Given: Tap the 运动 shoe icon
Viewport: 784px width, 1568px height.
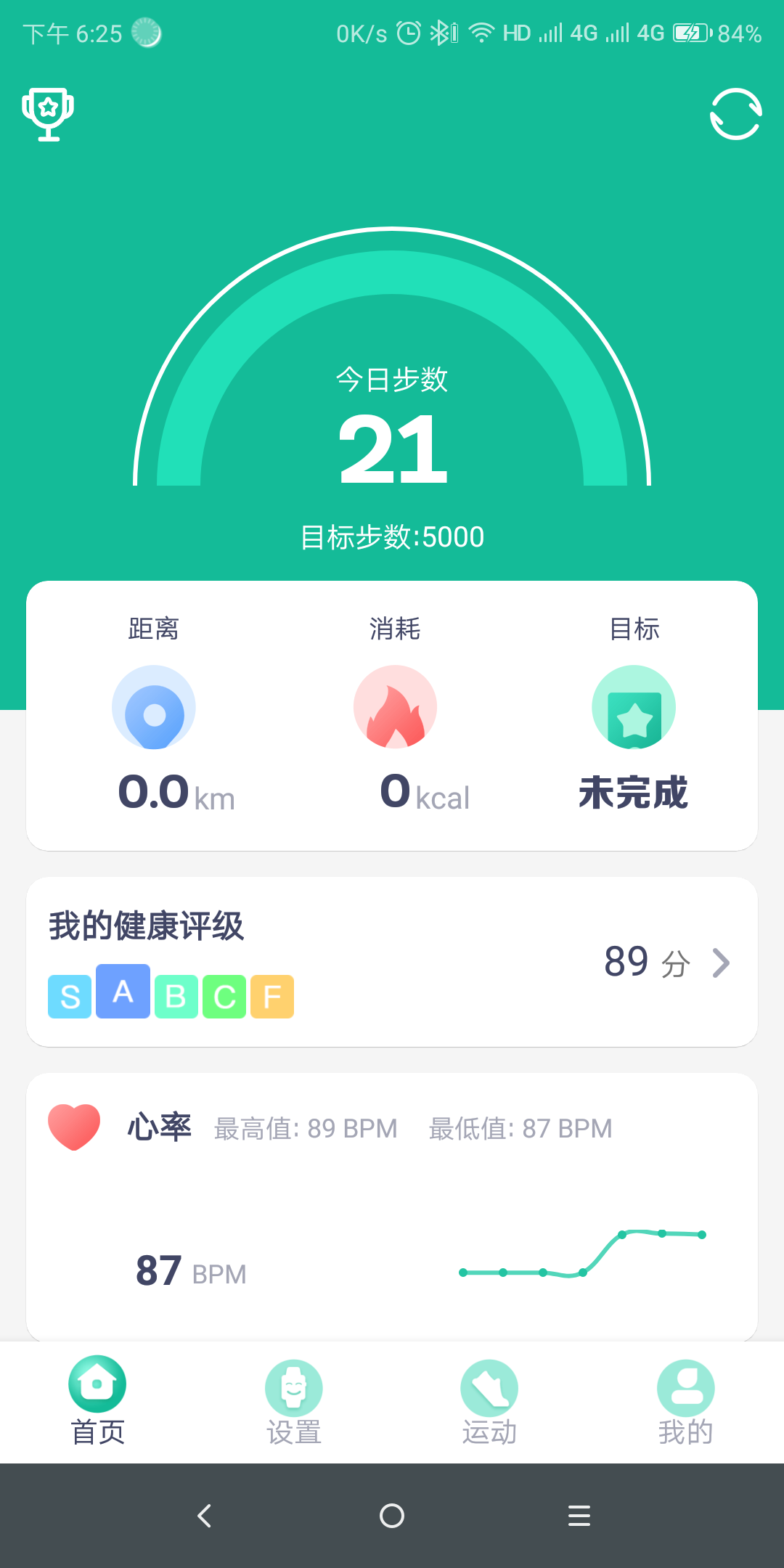Looking at the screenshot, I should (x=490, y=1385).
